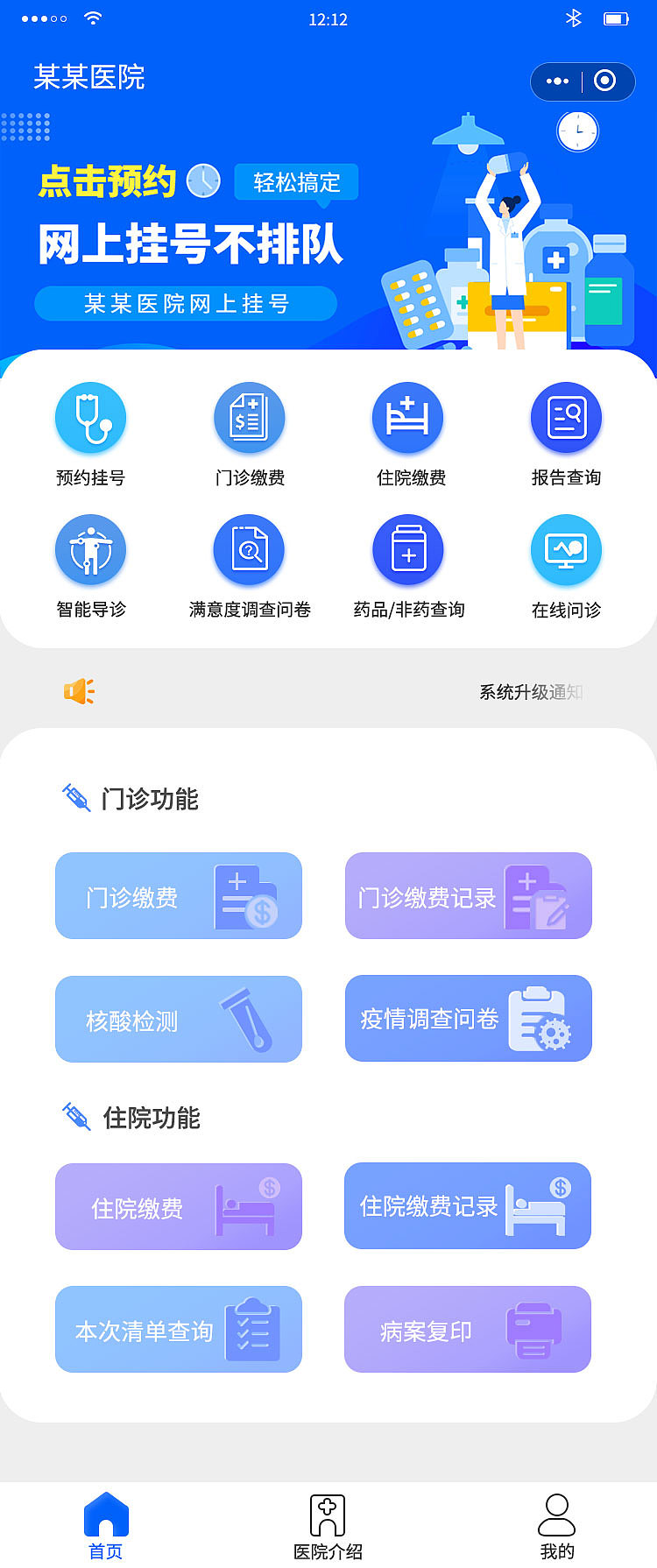Select the 智能导诊 smart triage icon
Screen dimensions: 657x1568
pos(91,549)
